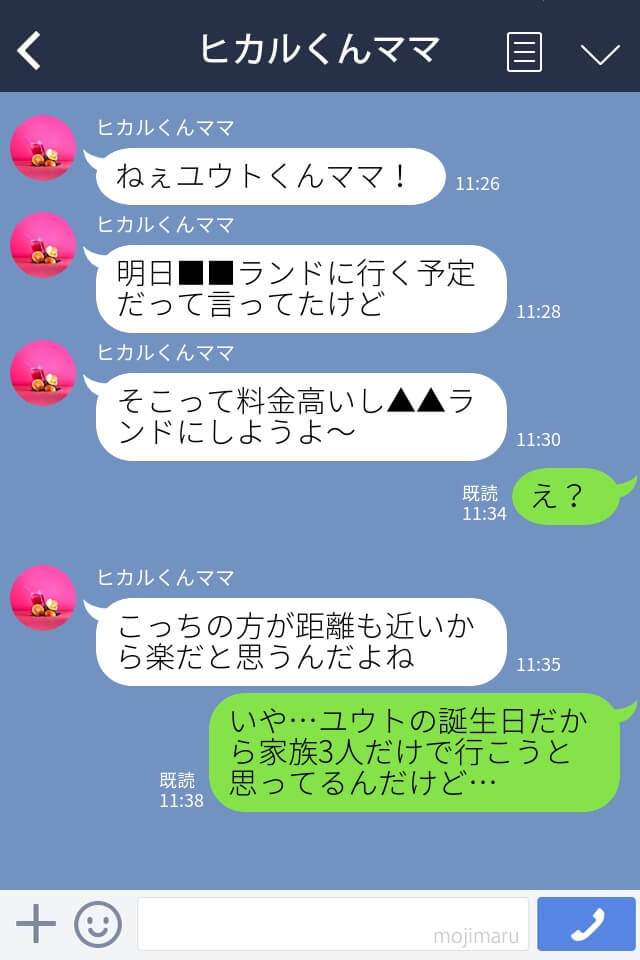
Task: Start a call with the phone button
Action: 586,924
